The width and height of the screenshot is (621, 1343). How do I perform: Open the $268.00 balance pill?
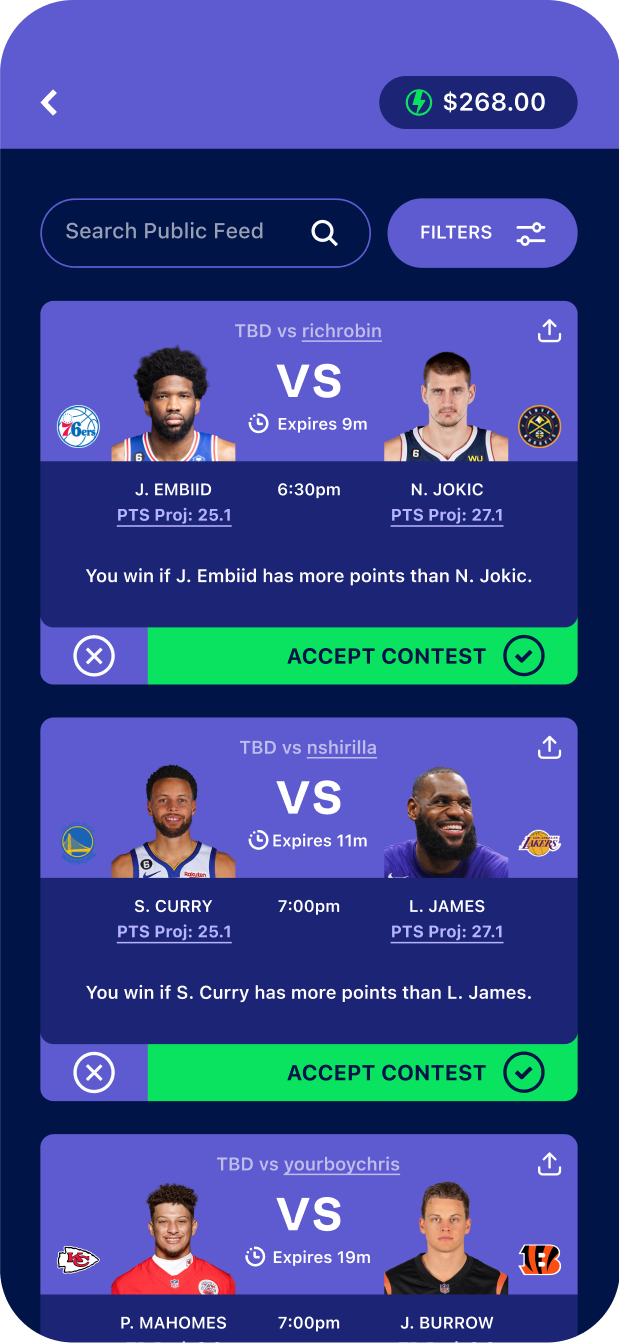point(478,102)
